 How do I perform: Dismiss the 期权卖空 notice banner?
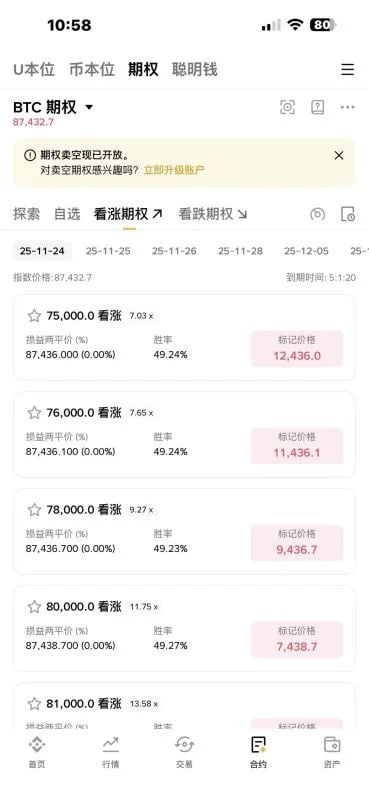[339, 156]
